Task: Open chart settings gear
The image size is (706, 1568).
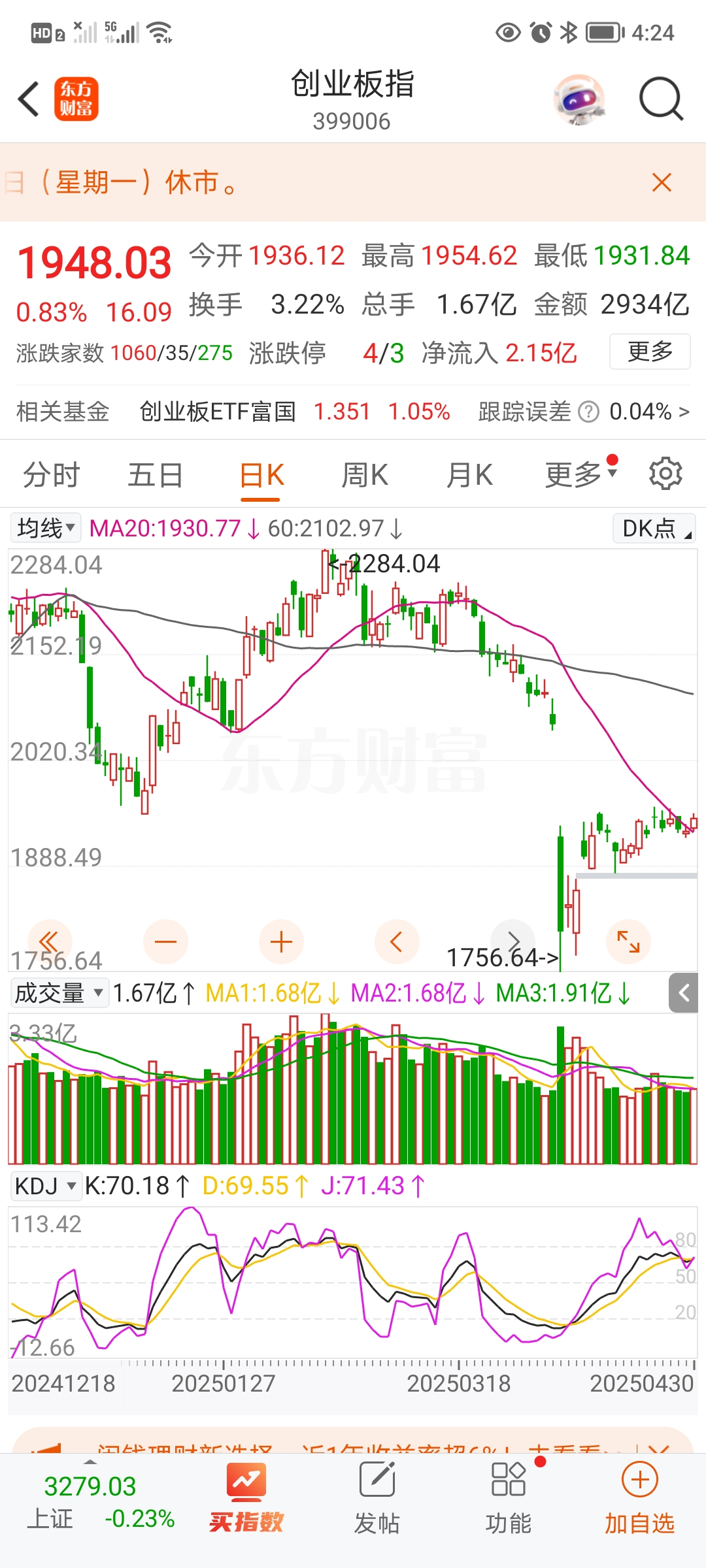Action: click(x=665, y=474)
